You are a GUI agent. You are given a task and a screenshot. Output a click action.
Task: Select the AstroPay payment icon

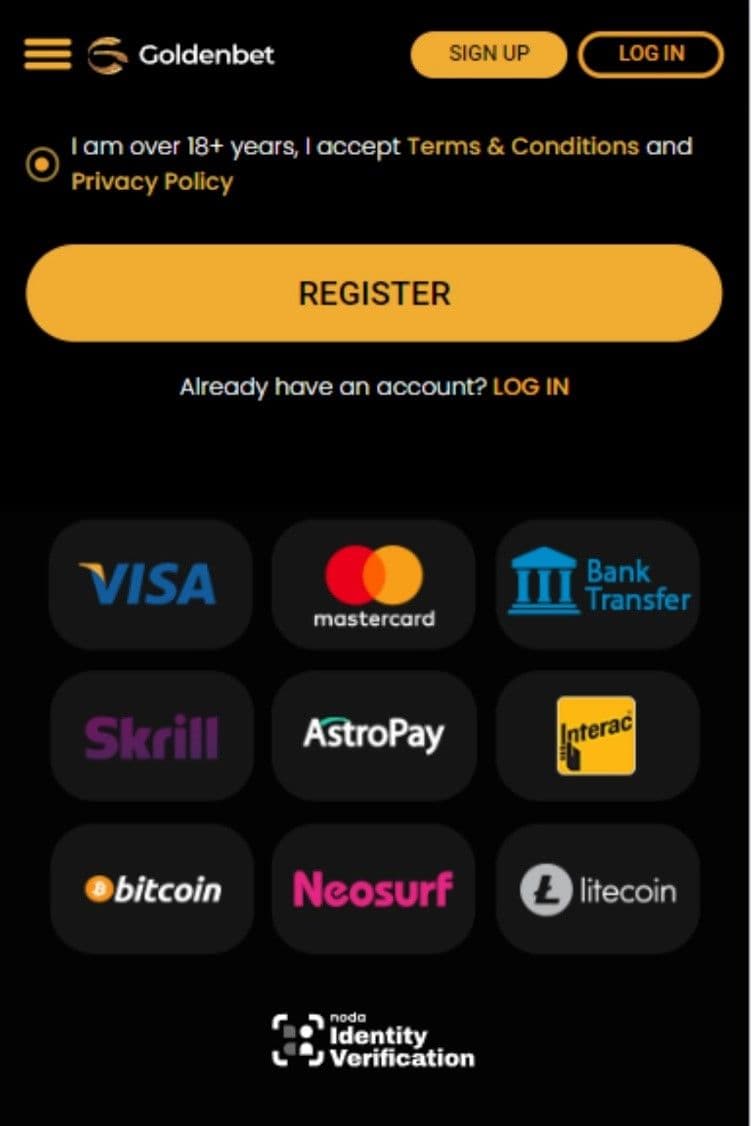pyautogui.click(x=374, y=736)
